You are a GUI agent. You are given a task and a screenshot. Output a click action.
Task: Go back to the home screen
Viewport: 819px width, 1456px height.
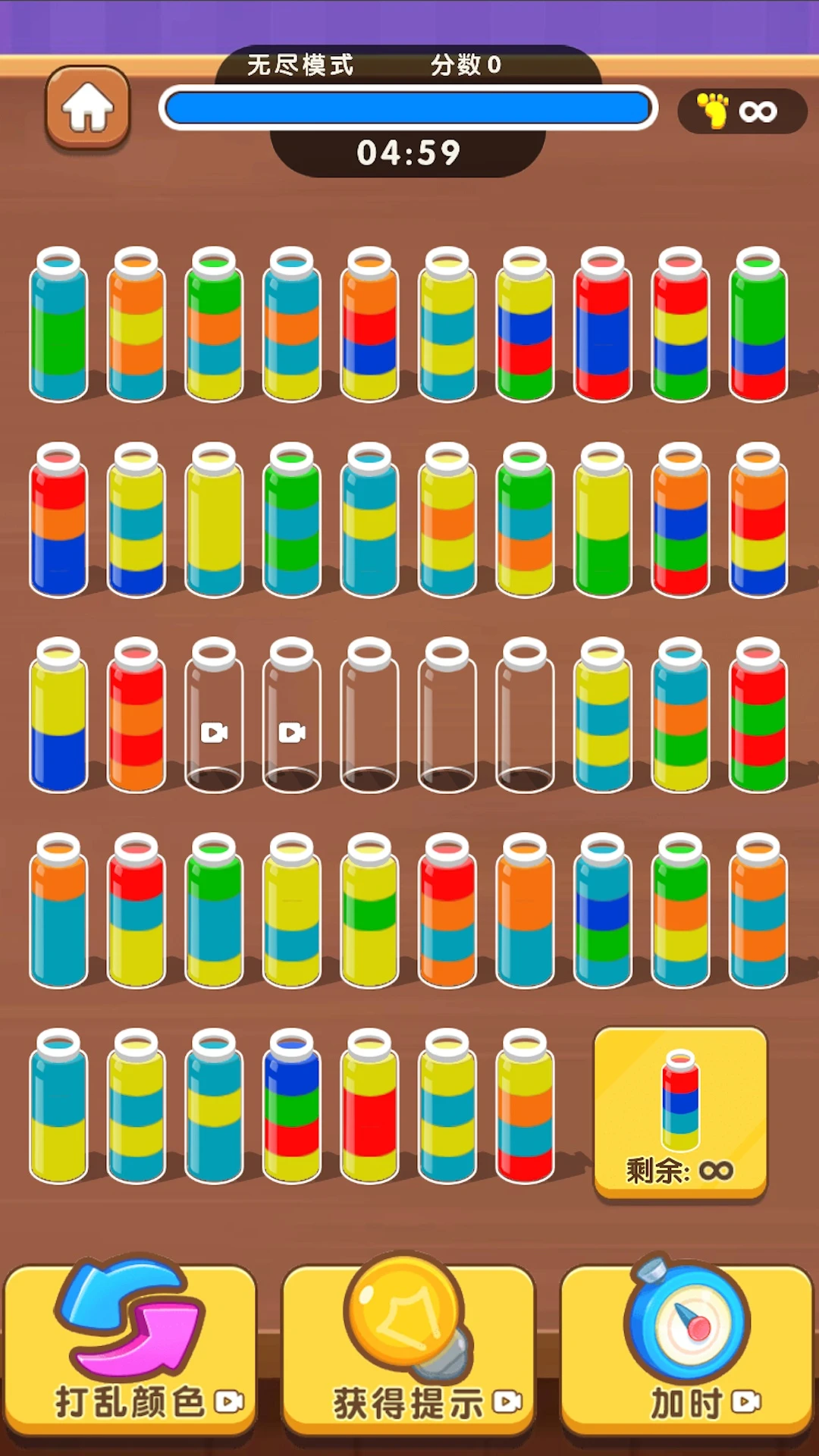tap(88, 108)
